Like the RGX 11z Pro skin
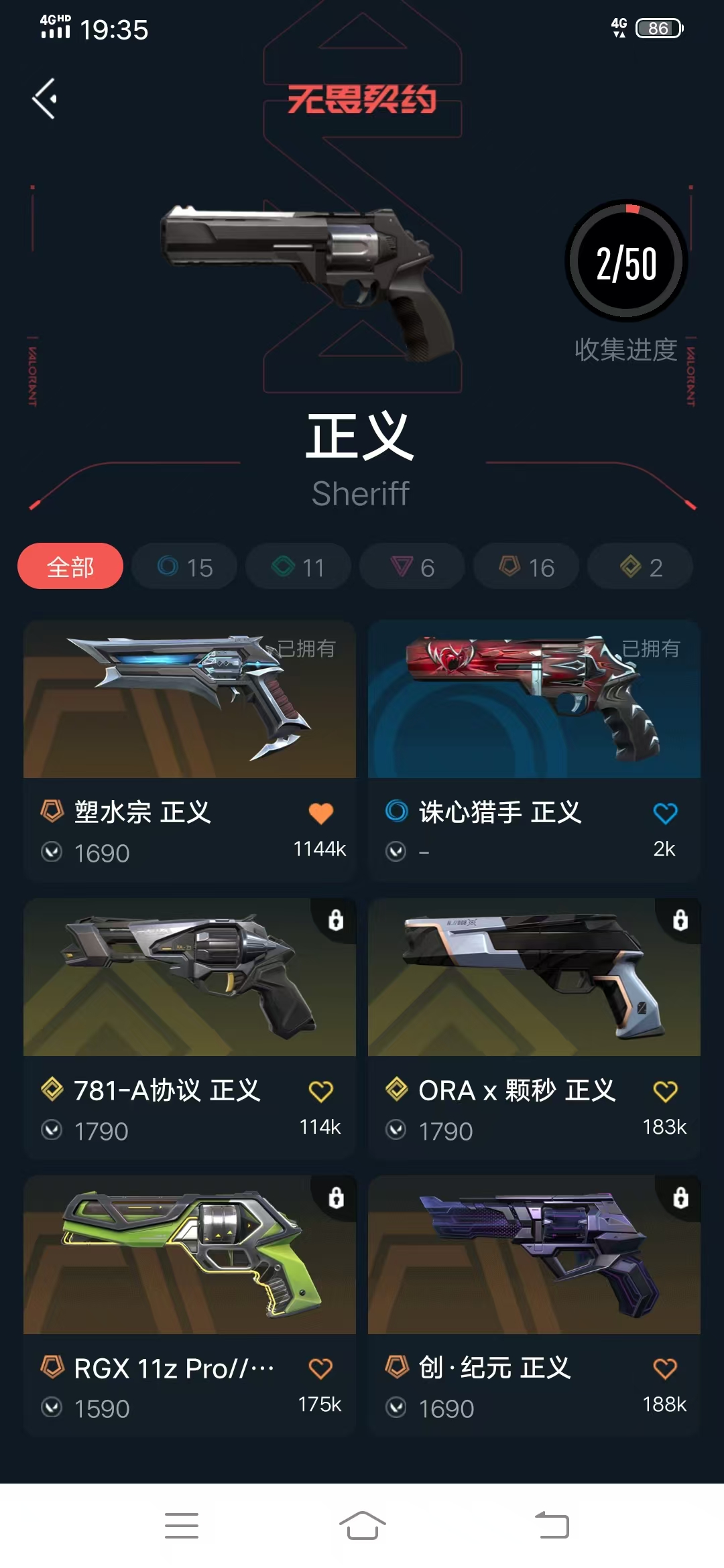 [320, 1369]
